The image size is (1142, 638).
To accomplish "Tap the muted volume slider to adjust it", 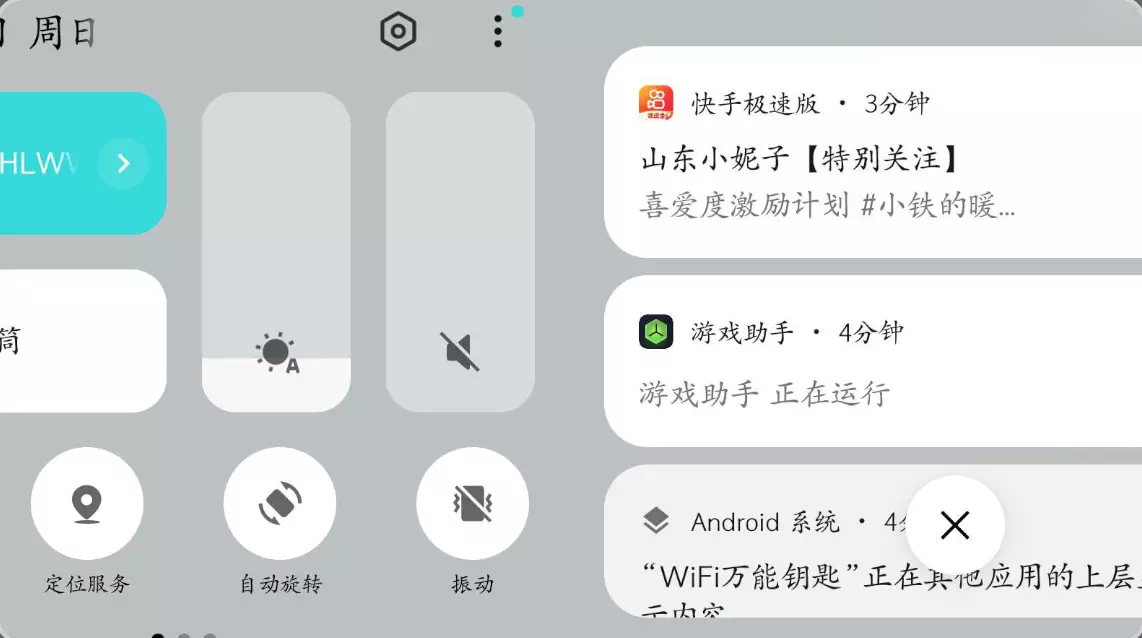I will tap(460, 252).
